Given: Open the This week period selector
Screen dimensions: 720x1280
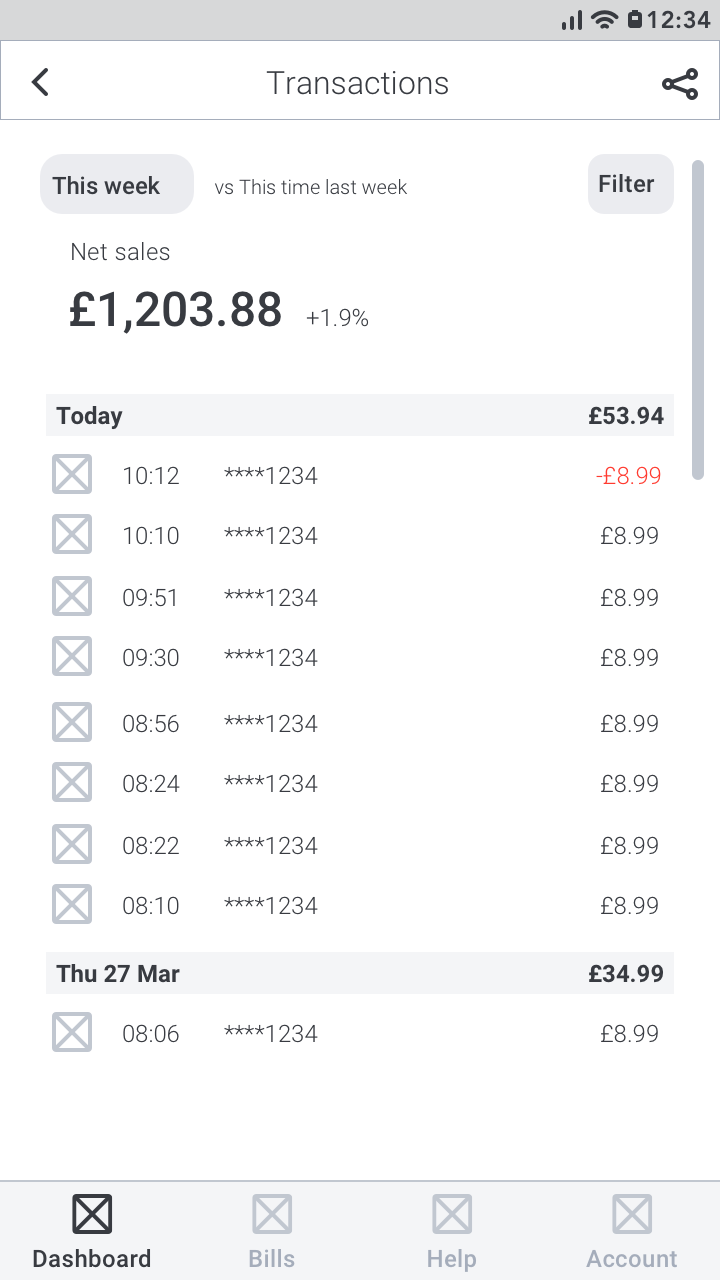Looking at the screenshot, I should [117, 184].
